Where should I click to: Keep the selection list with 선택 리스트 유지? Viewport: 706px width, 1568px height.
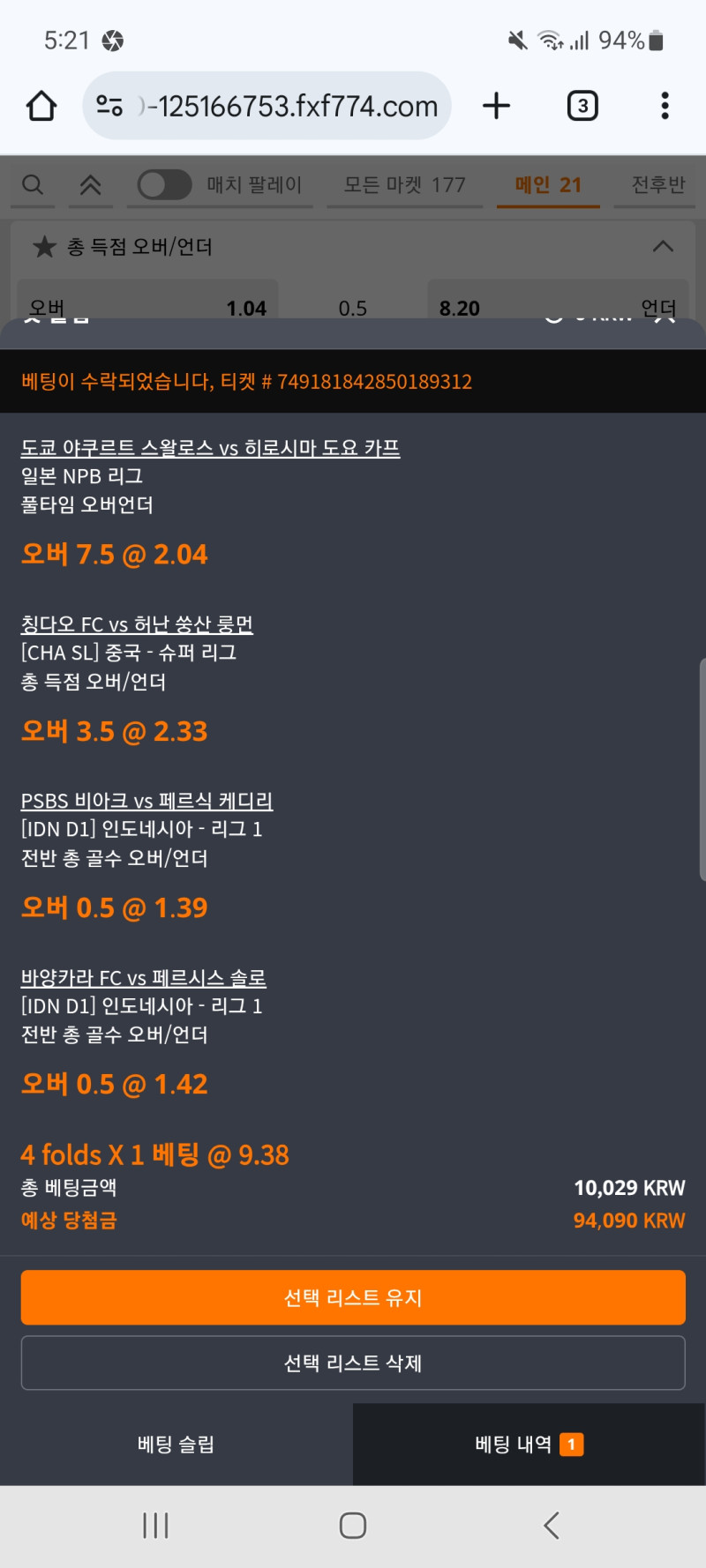[353, 1297]
